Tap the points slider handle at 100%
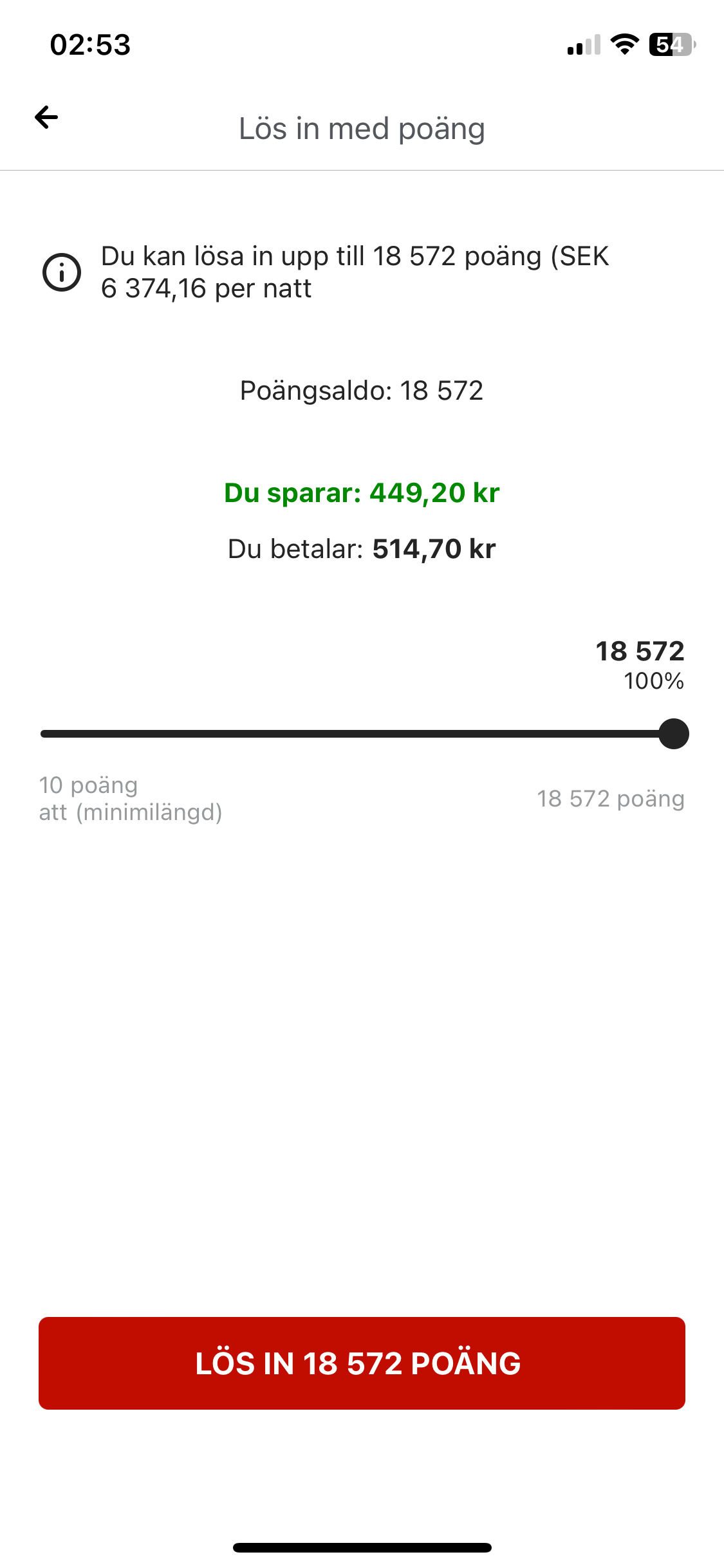The height and width of the screenshot is (1568, 724). 674,734
